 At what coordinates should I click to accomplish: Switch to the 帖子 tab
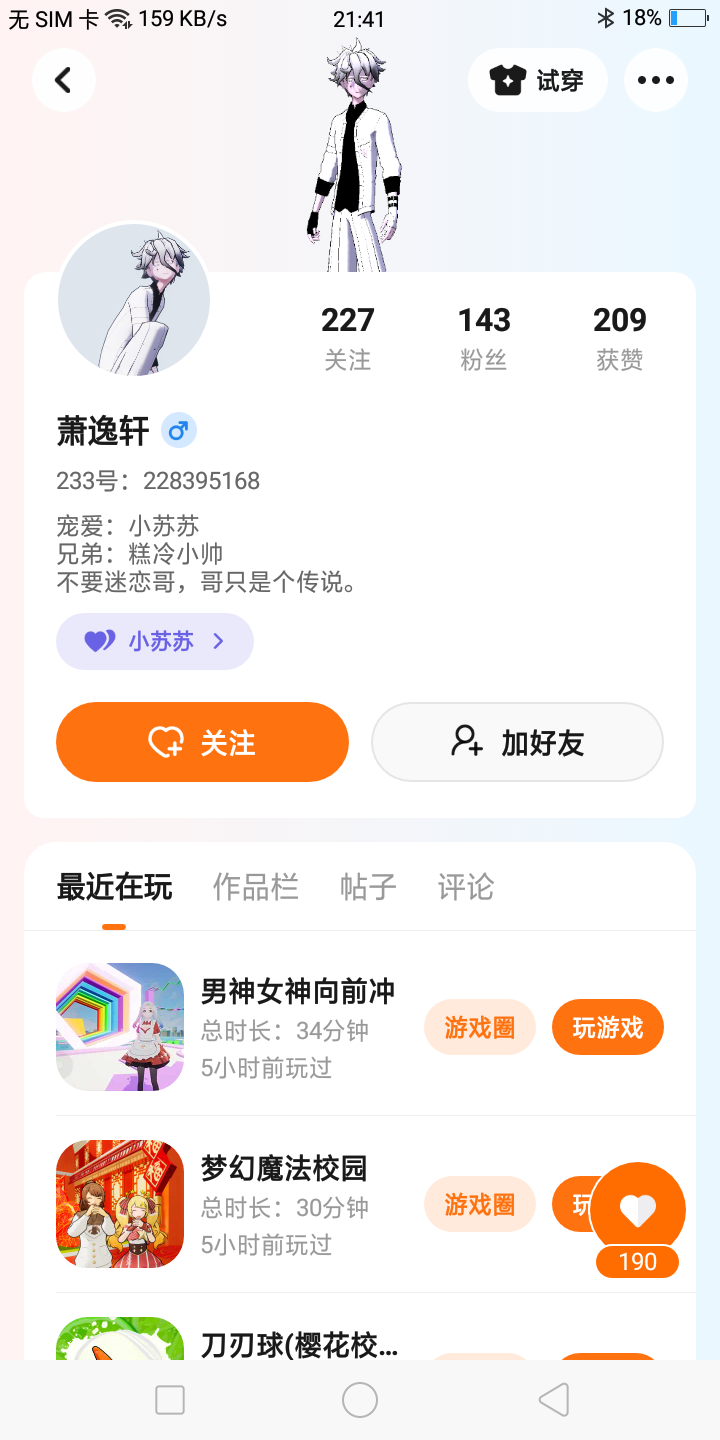click(368, 887)
